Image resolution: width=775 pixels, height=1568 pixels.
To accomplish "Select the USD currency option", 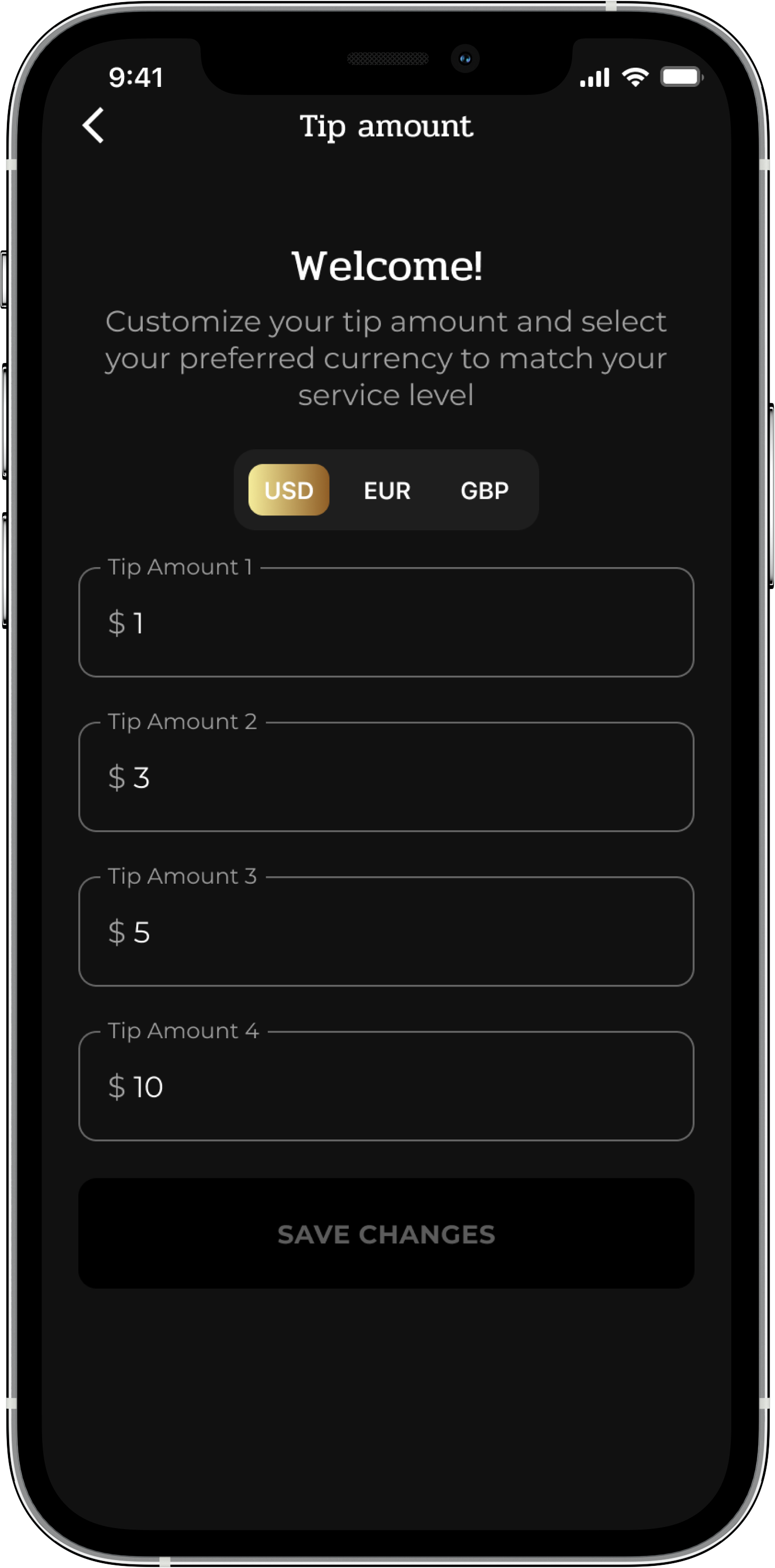I will pos(288,490).
